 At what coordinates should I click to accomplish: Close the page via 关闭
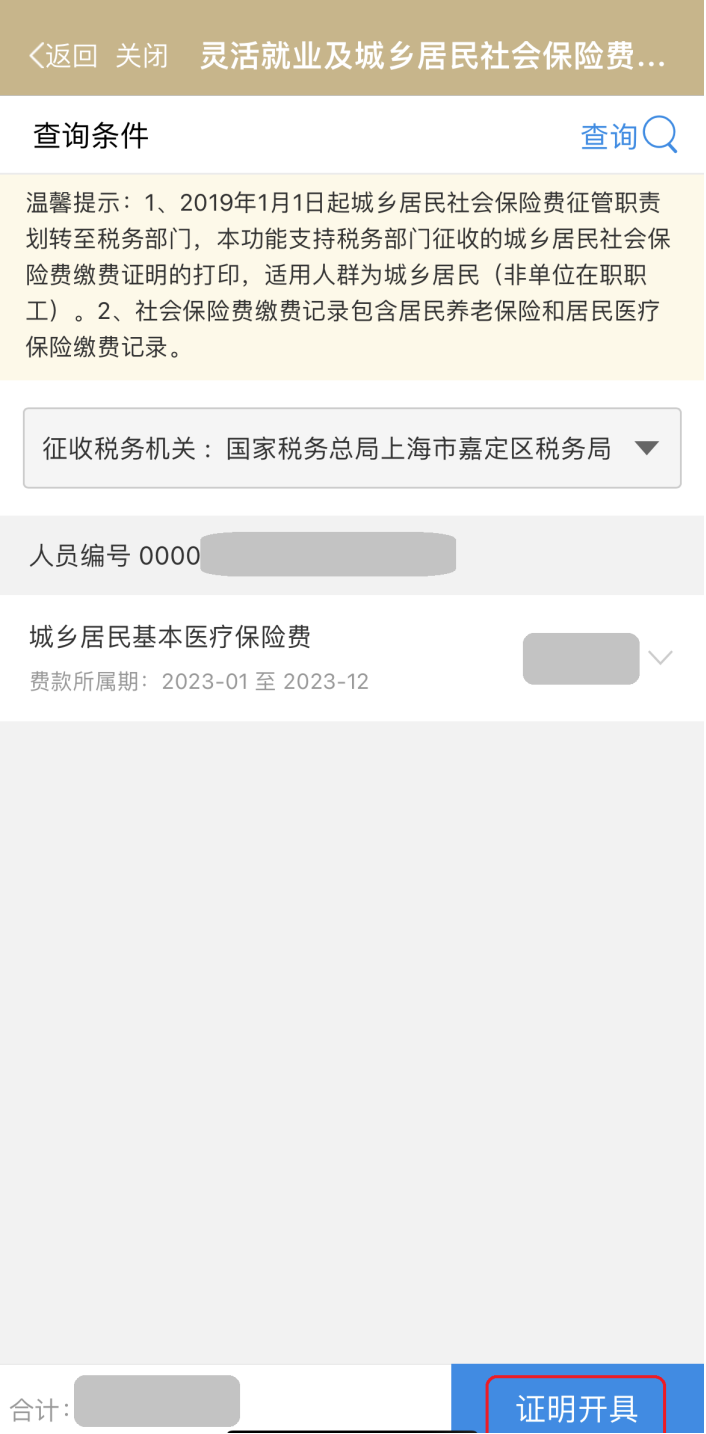tap(141, 56)
